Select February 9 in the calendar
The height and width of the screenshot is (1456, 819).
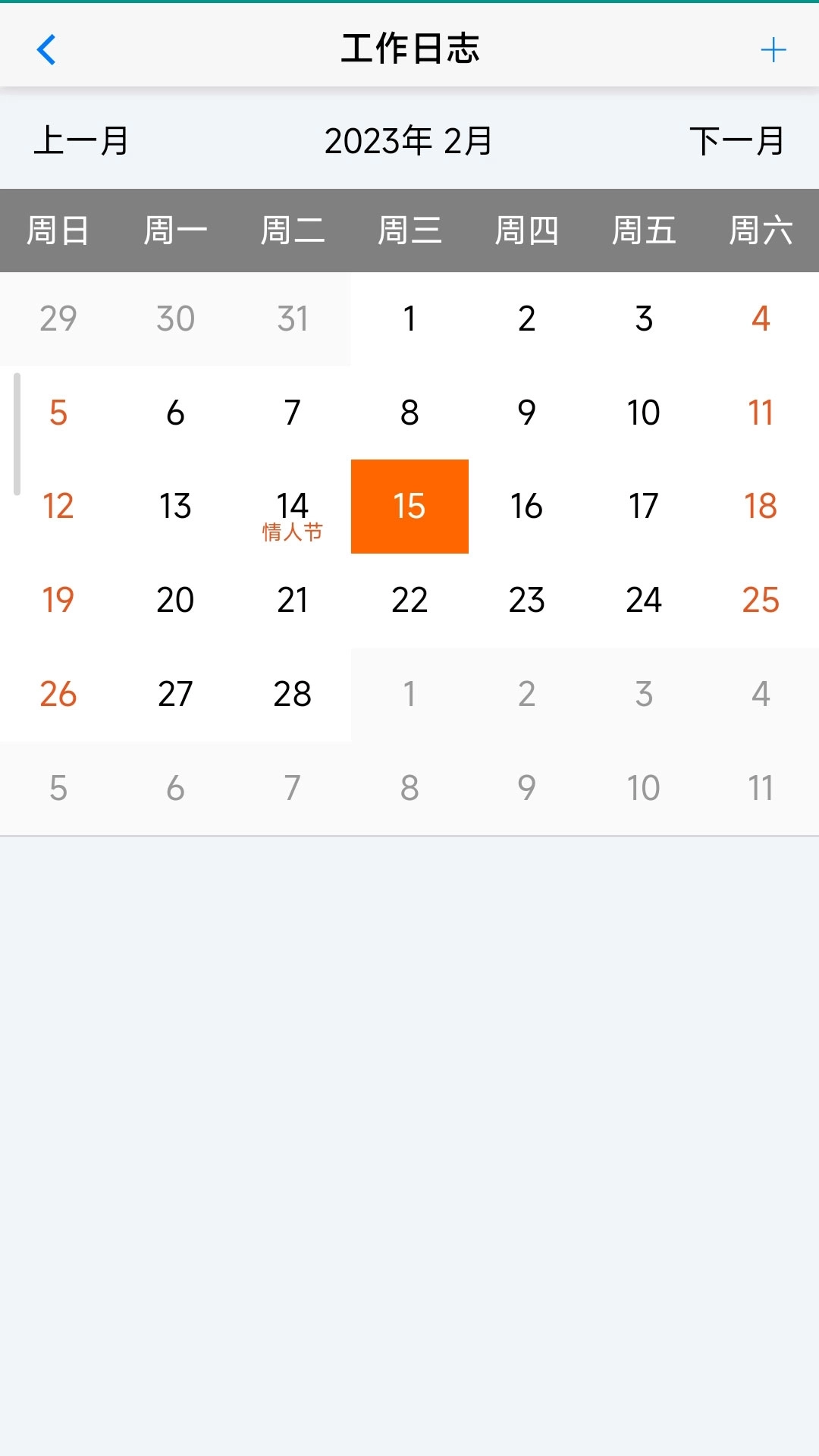[526, 413]
